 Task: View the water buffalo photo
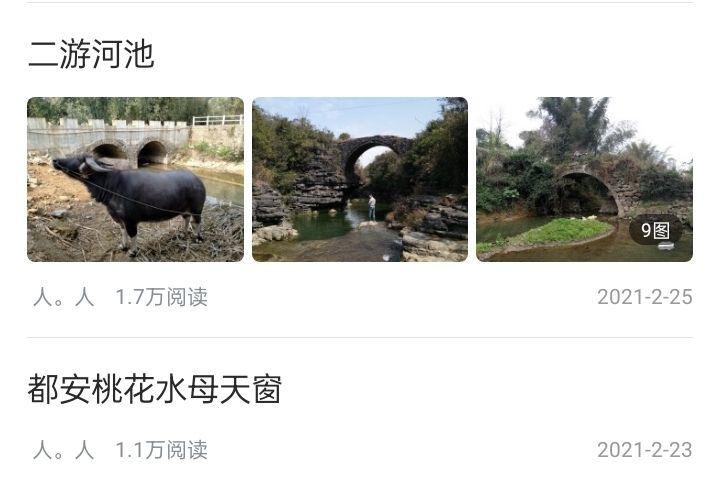tap(135, 179)
